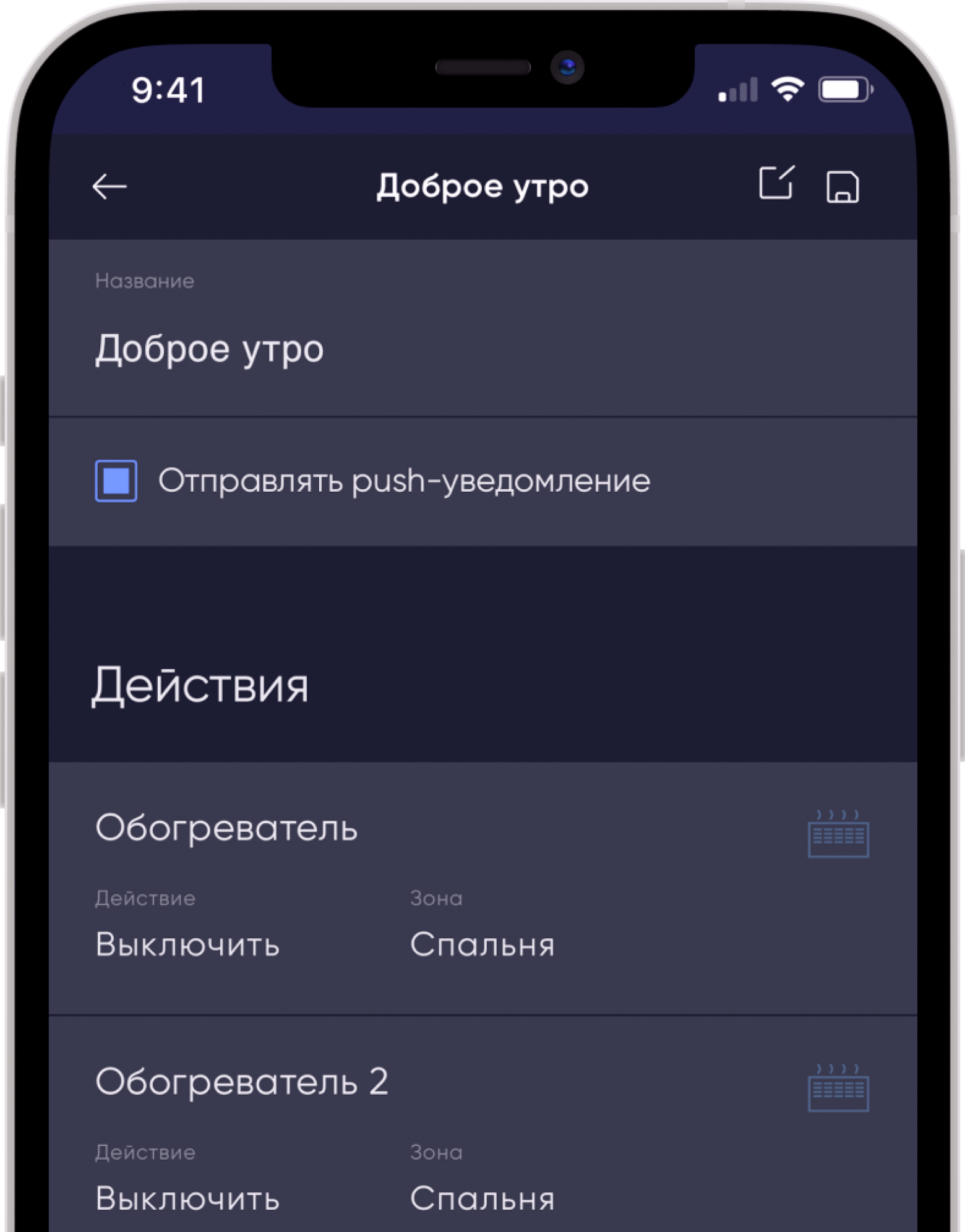Toggle the Отправлять push-уведомление checkbox
965x1232 pixels.
click(116, 481)
